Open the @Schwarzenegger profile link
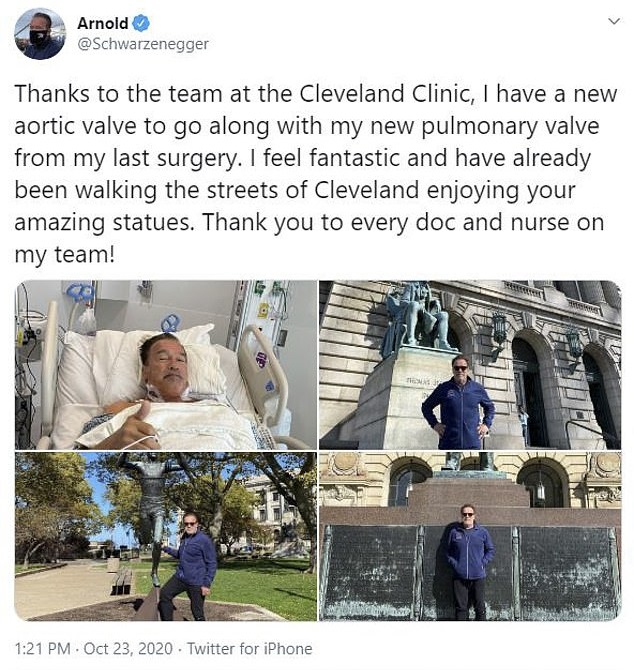The image size is (634, 670). coord(143,44)
